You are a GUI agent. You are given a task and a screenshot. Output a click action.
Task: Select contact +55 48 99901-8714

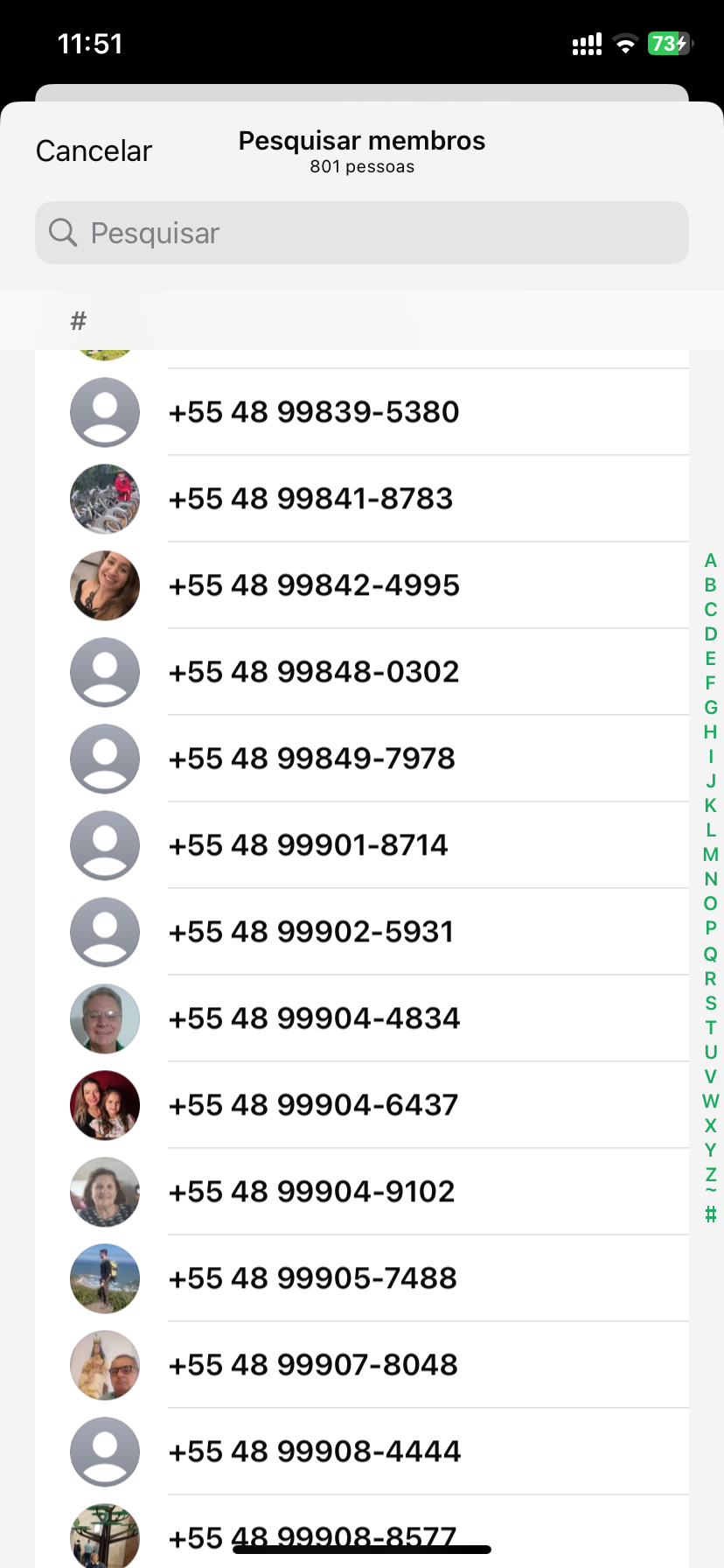click(x=308, y=845)
